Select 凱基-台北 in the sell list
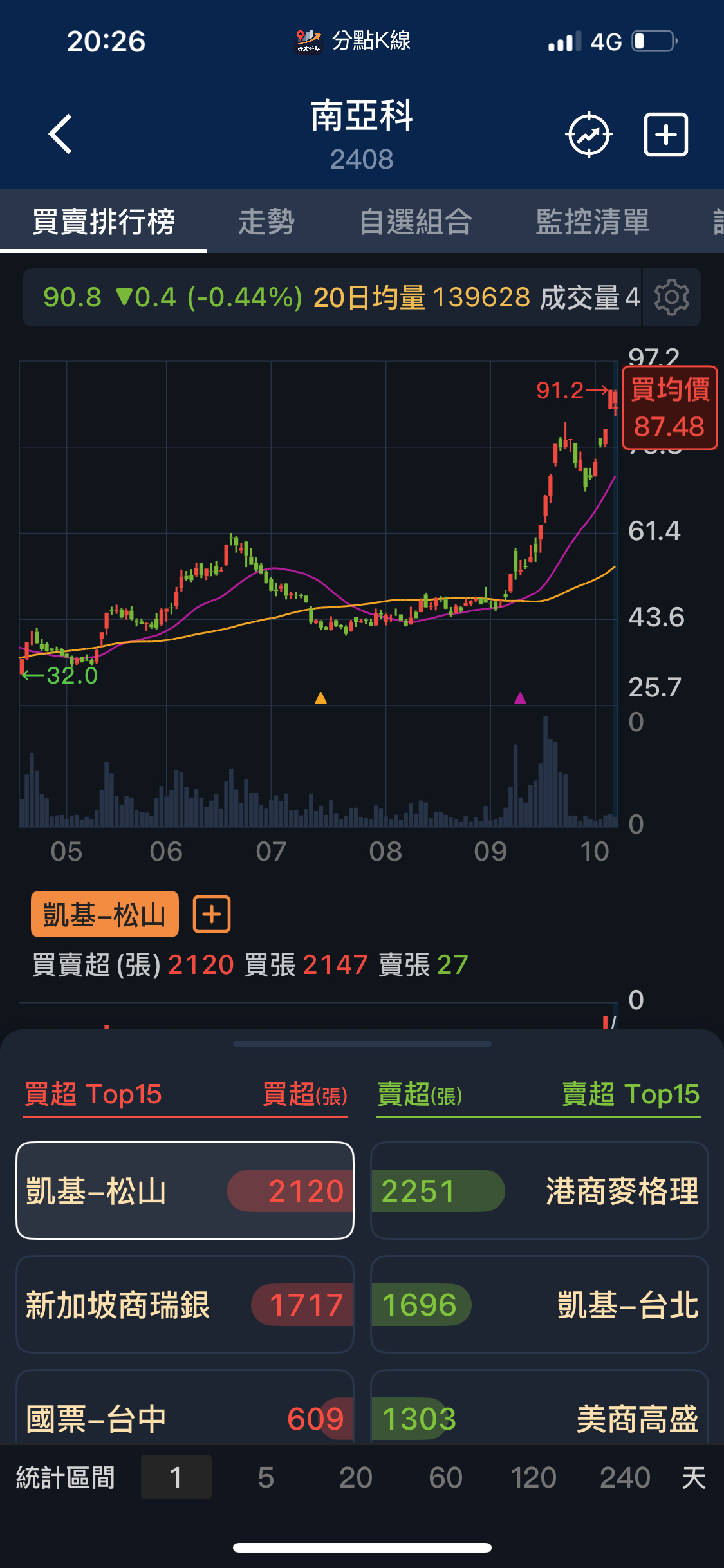The width and height of the screenshot is (724, 1568). [x=539, y=1305]
